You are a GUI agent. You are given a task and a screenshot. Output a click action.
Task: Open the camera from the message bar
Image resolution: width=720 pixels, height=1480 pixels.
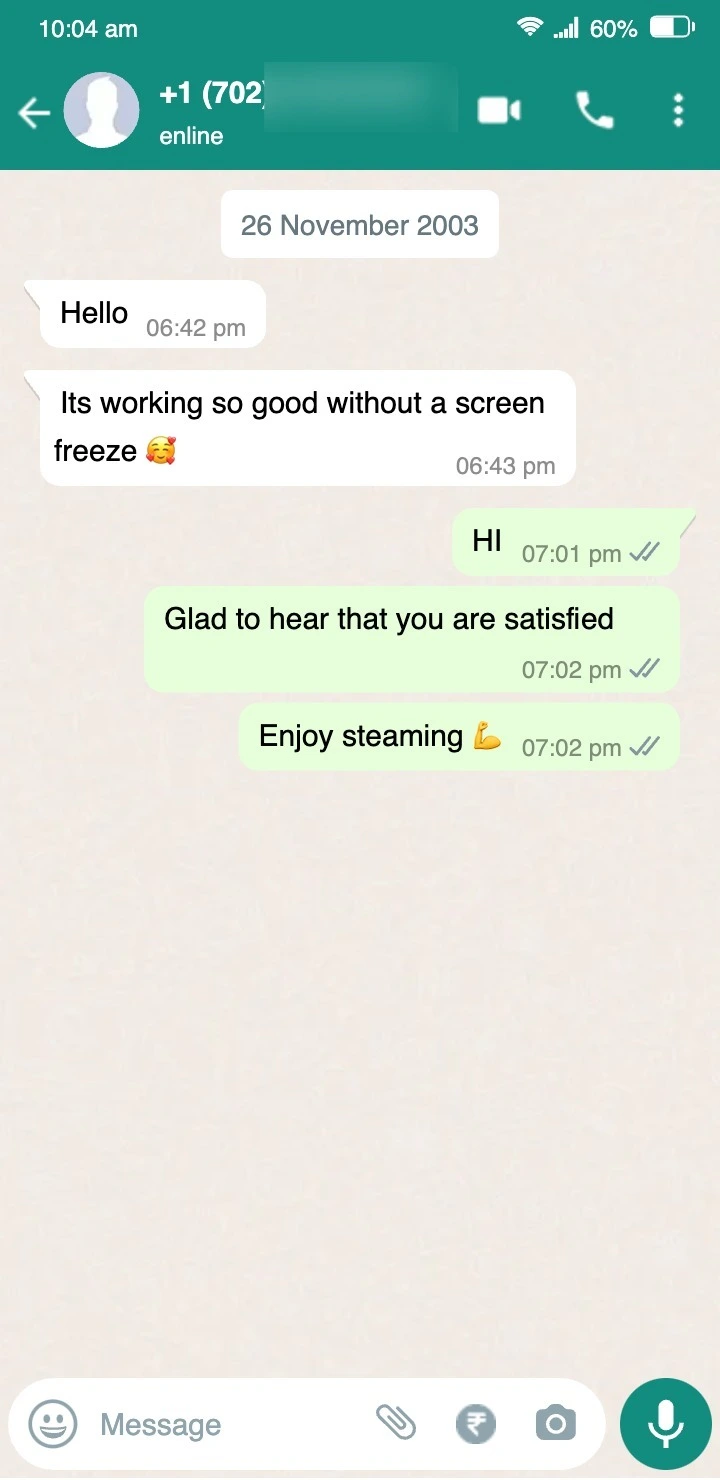tap(555, 1423)
